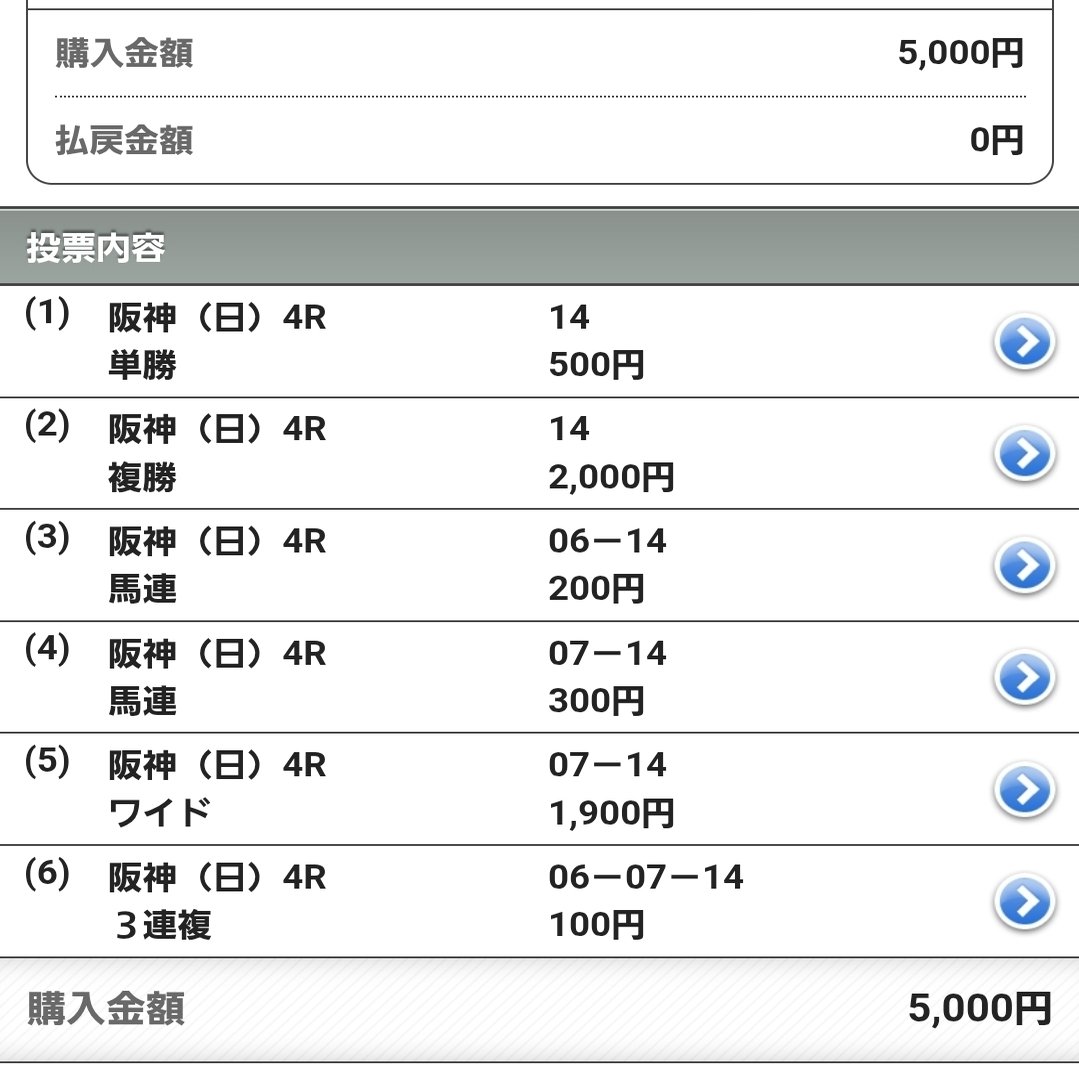View the 3連複 06－07－14 bet
The image size is (1079, 1079).
pos(1024,903)
